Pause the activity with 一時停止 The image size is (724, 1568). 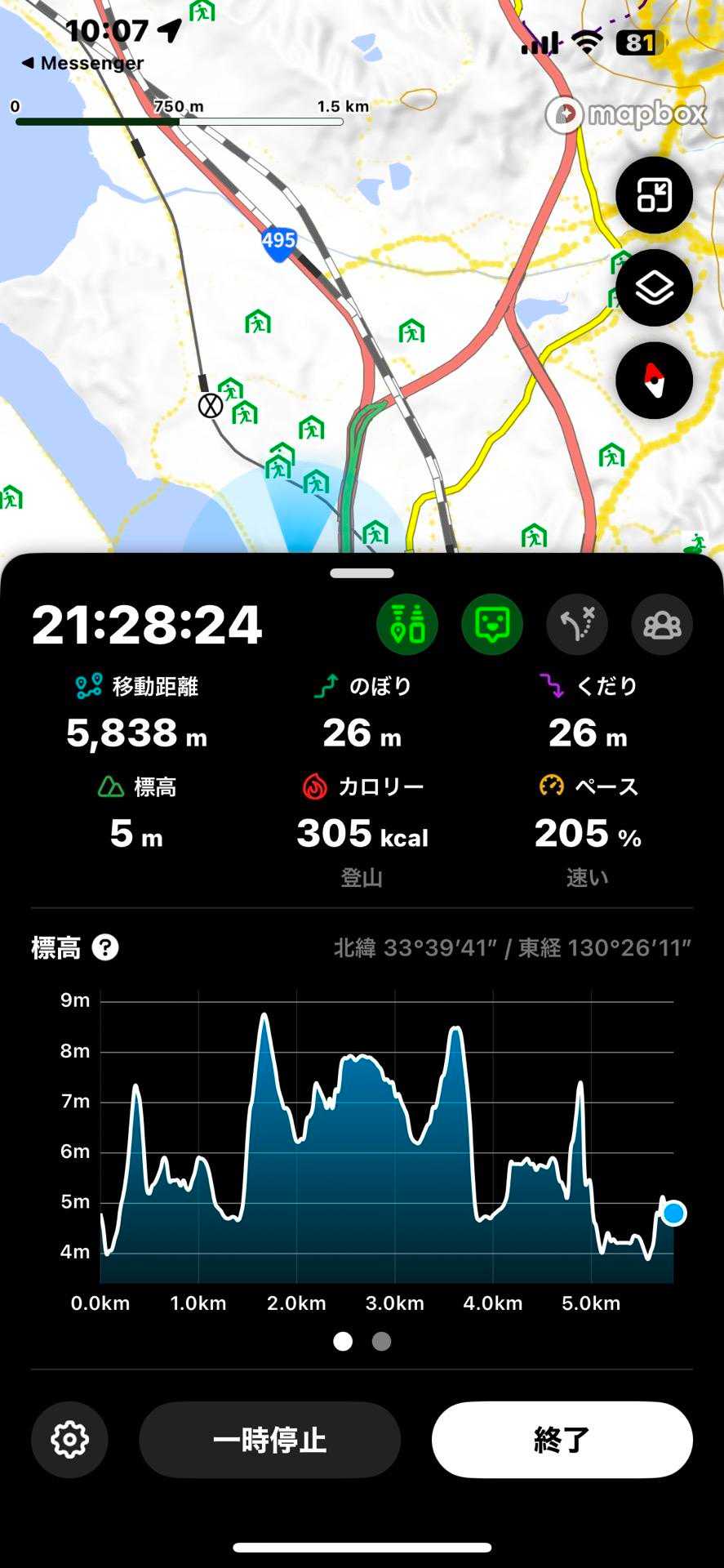point(270,1440)
